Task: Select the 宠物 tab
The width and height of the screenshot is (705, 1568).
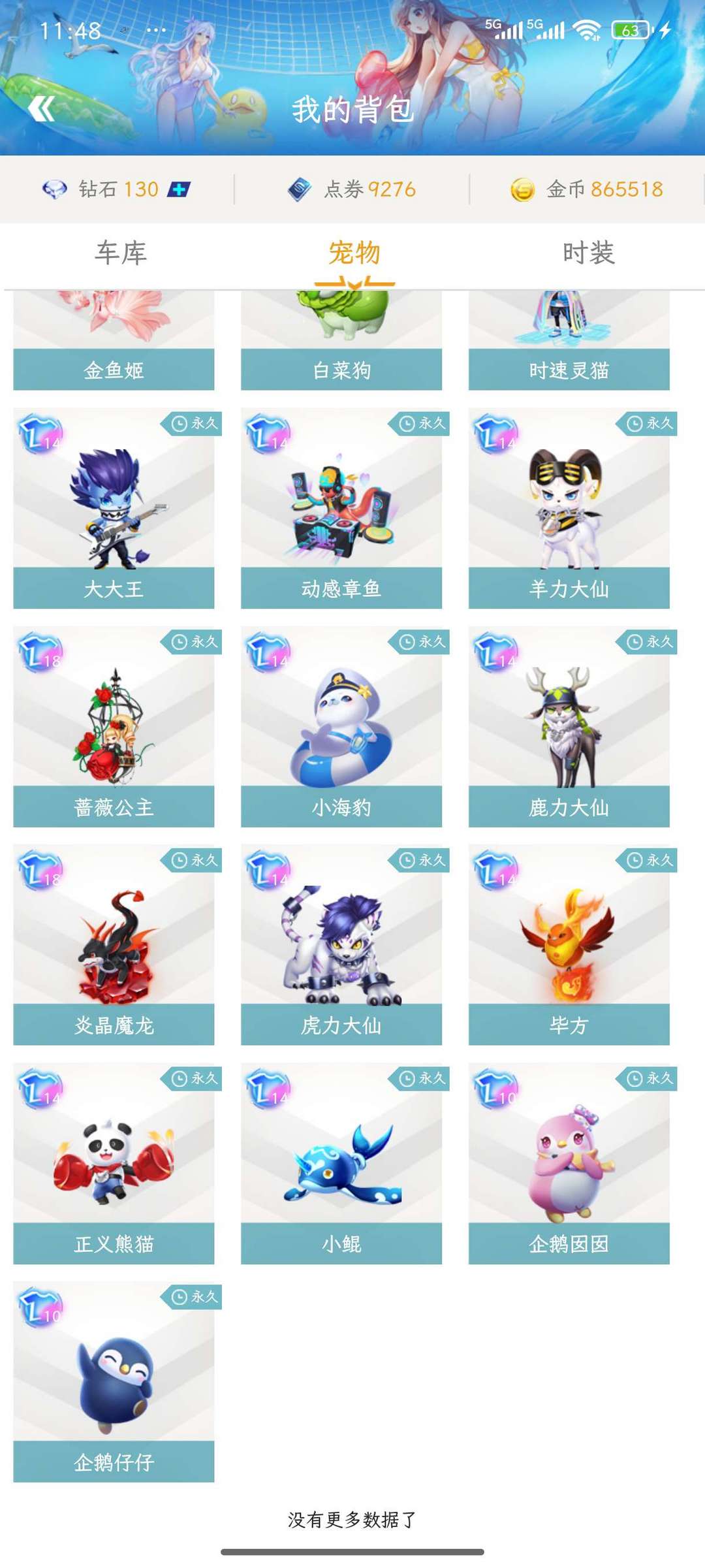Action: pos(354,253)
